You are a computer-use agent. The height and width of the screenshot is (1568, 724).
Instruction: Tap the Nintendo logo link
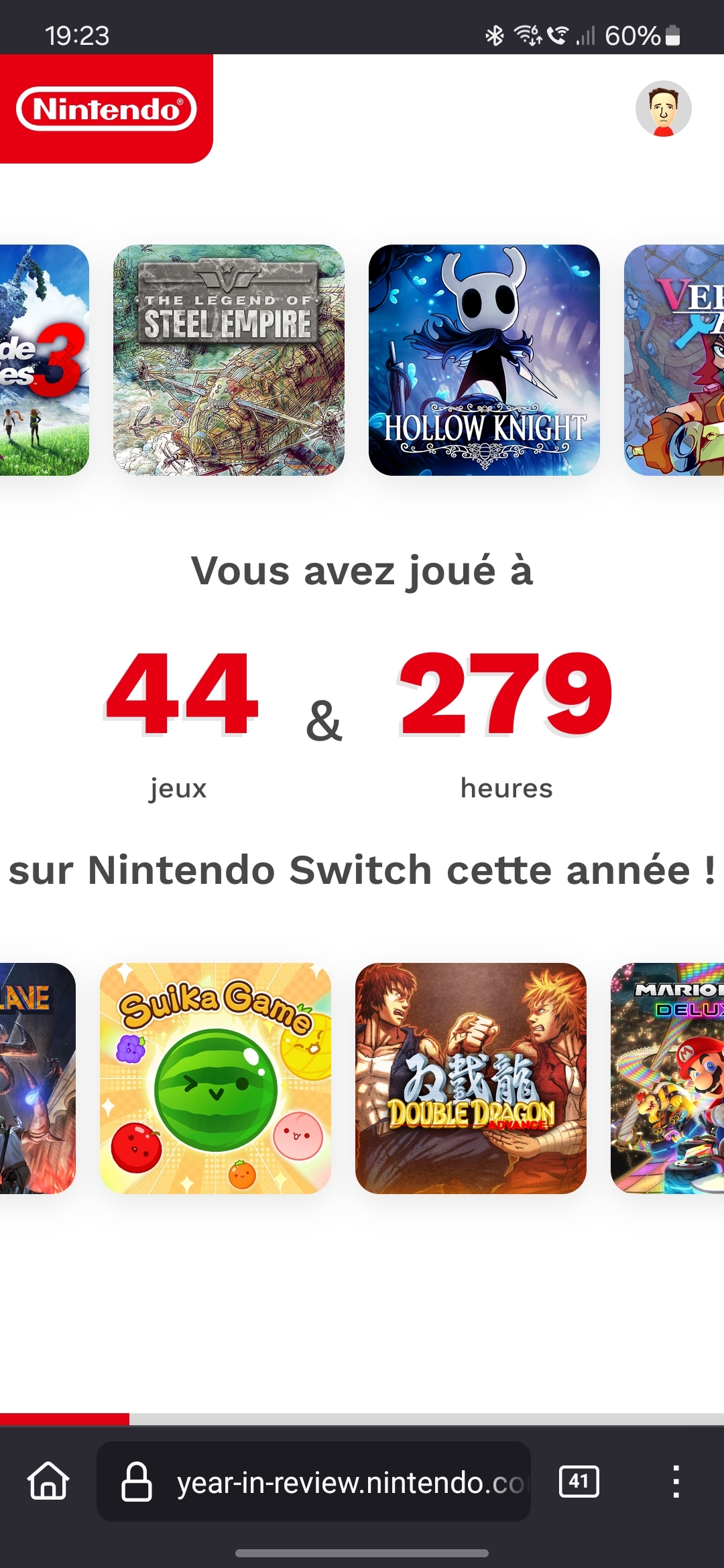pyautogui.click(x=106, y=109)
